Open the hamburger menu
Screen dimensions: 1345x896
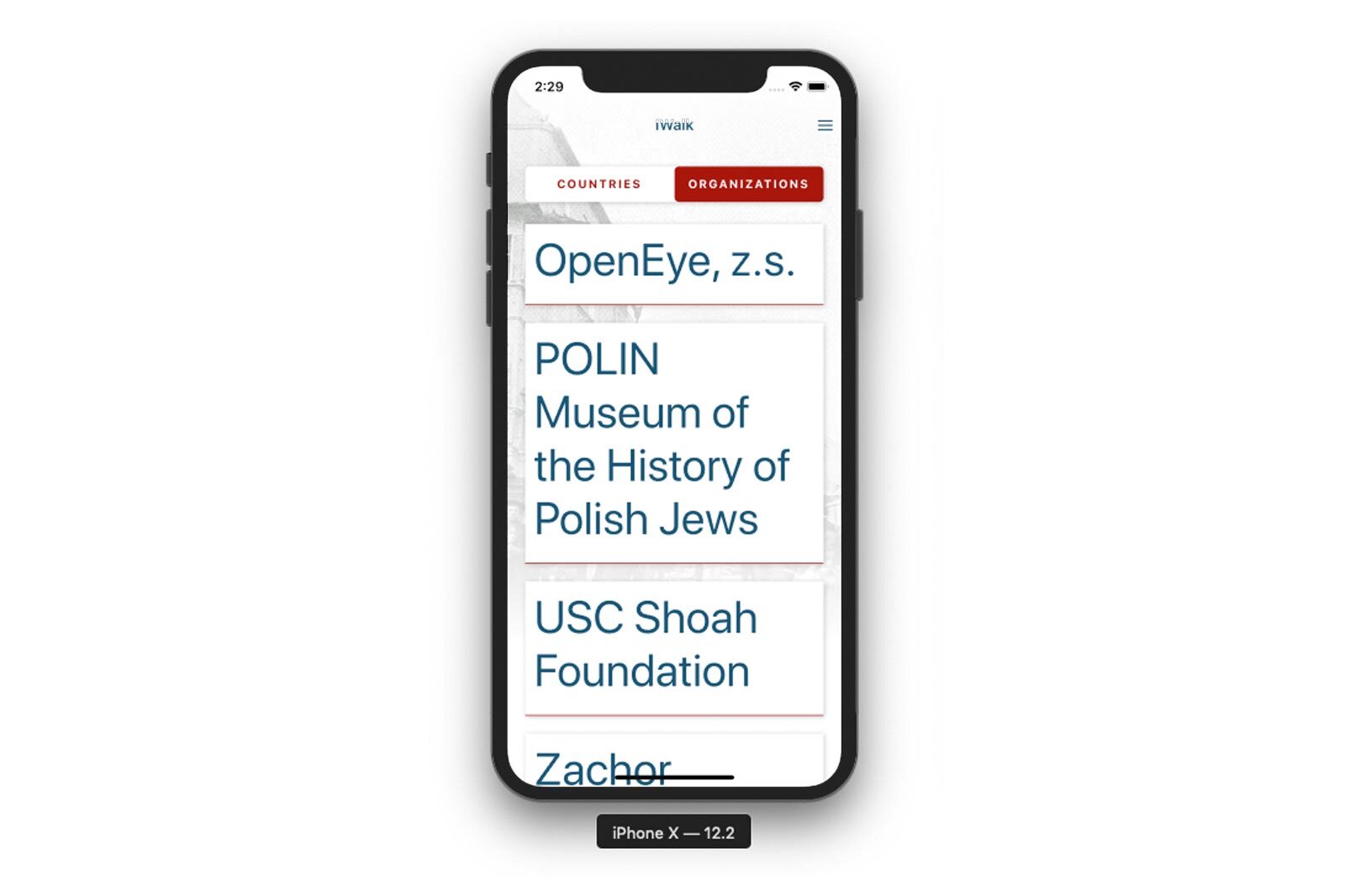click(x=825, y=125)
